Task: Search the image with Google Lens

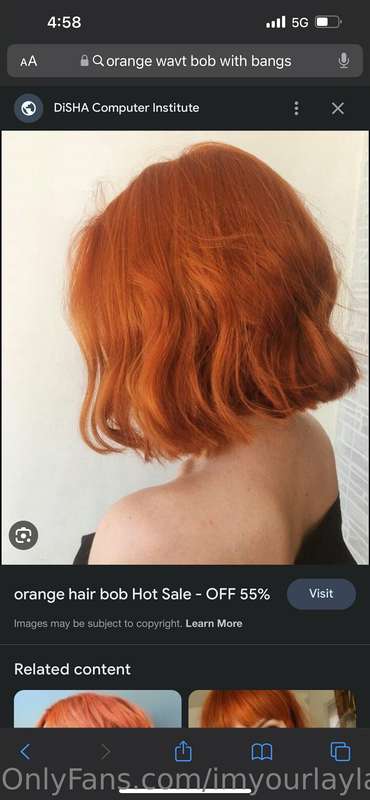Action: (23, 535)
